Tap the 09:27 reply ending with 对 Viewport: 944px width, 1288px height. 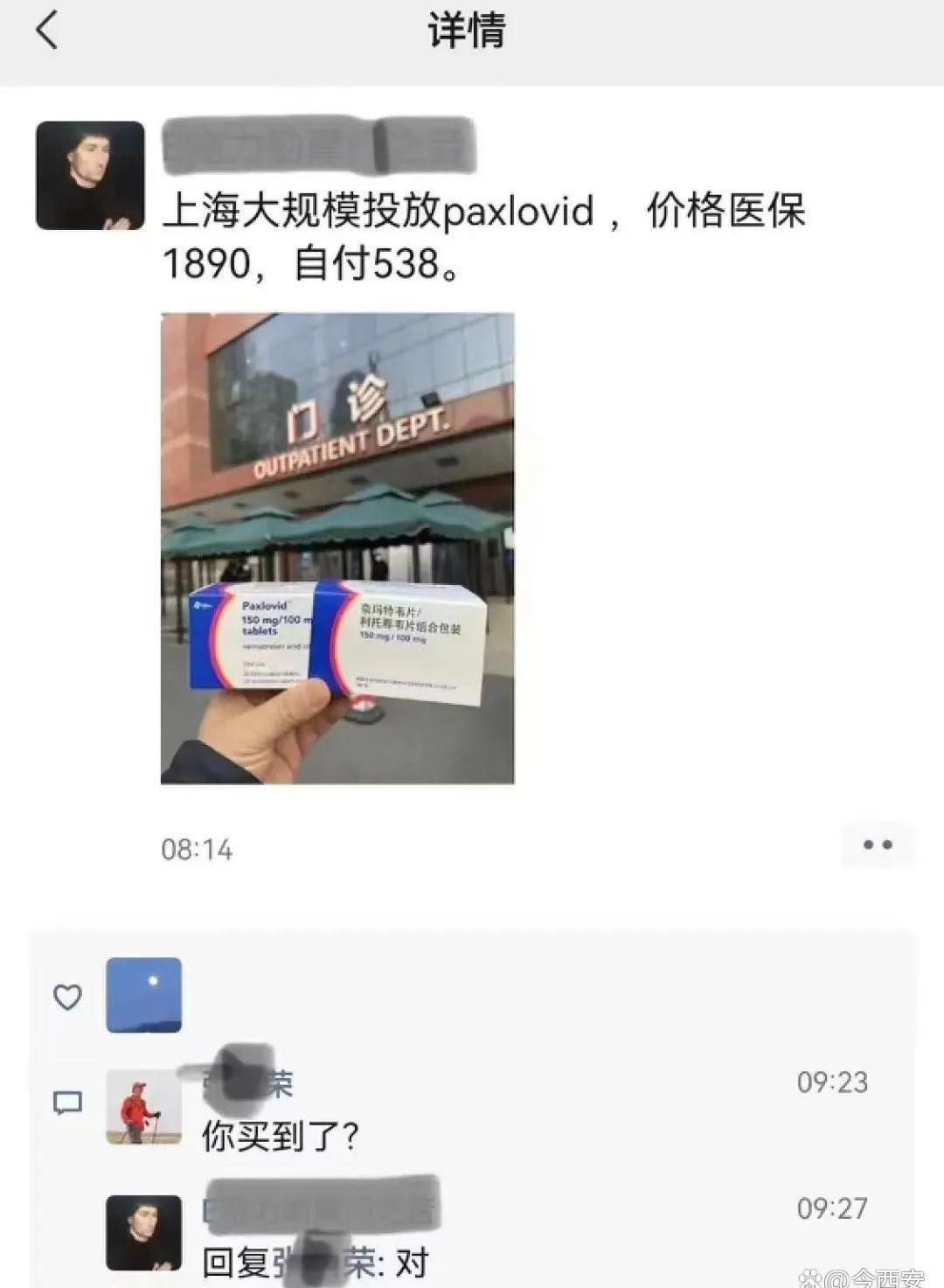[316, 1262]
